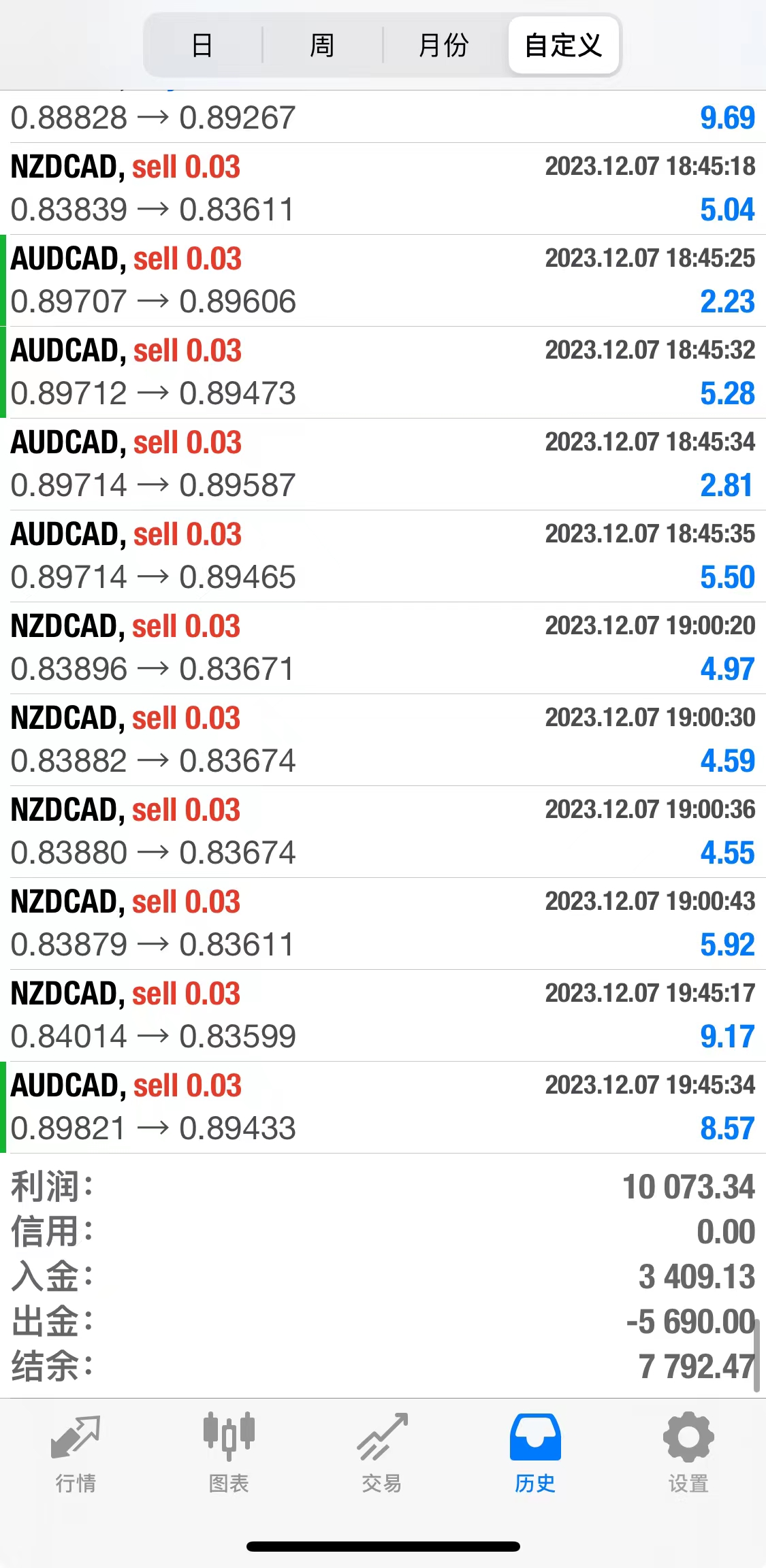Screen dimensions: 766x1568
Task: Expand the NZDCAD sell trade at 19:00:20
Action: point(383,648)
